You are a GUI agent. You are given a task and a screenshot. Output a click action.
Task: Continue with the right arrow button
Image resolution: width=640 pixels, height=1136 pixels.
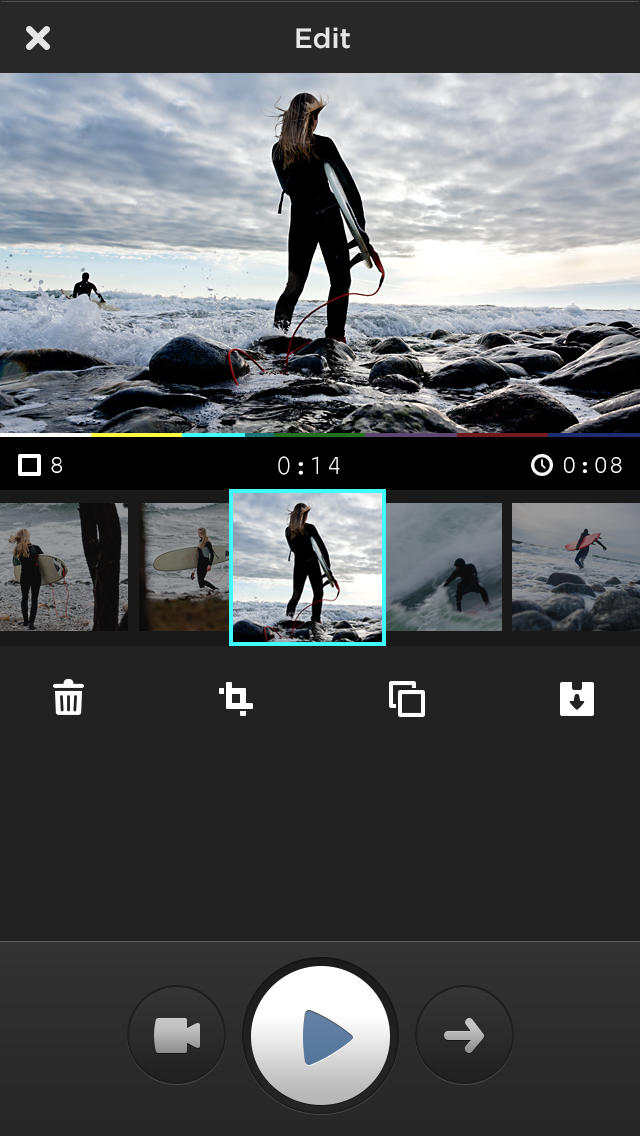click(464, 1035)
